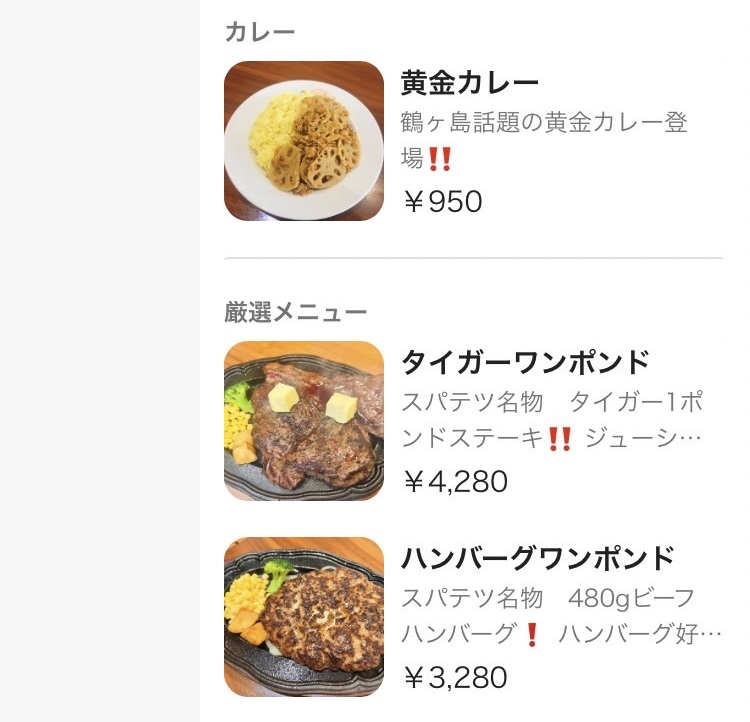View the ハンバーグワンポンド item details

coord(537,558)
